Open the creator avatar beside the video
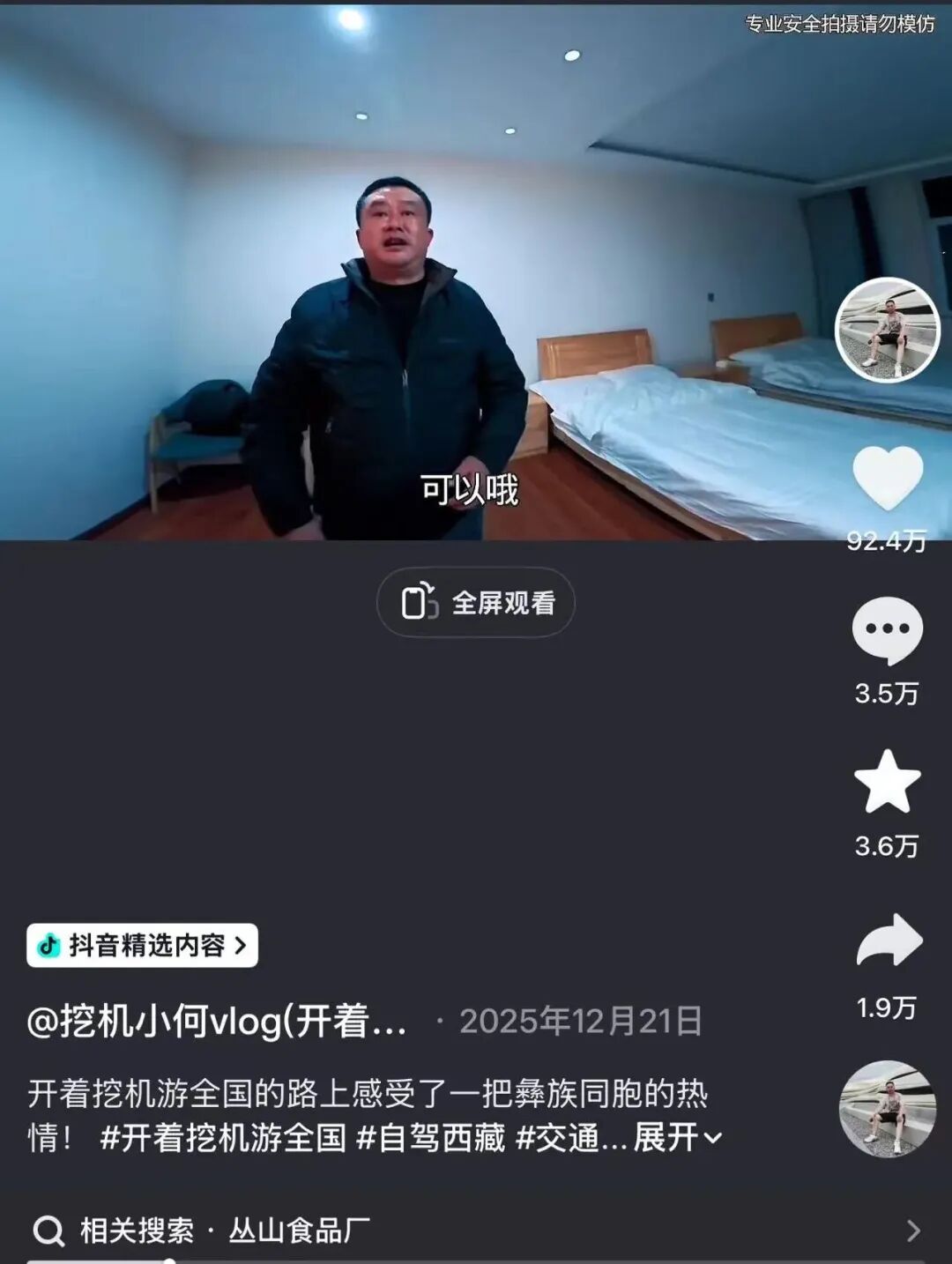This screenshot has height=1264, width=952. [x=887, y=331]
